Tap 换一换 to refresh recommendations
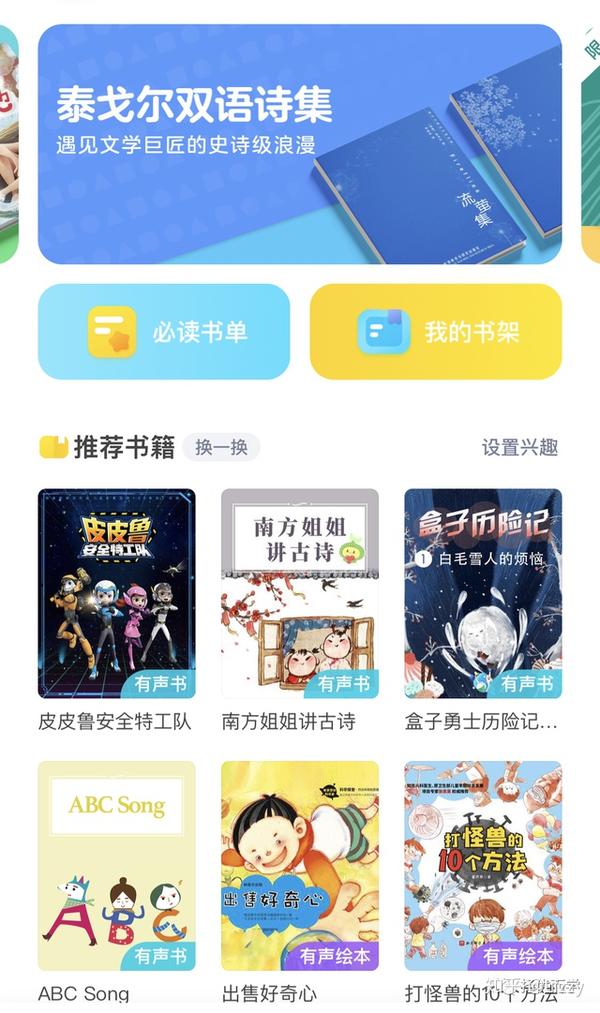Viewport: 600px width, 1013px height. [222, 447]
